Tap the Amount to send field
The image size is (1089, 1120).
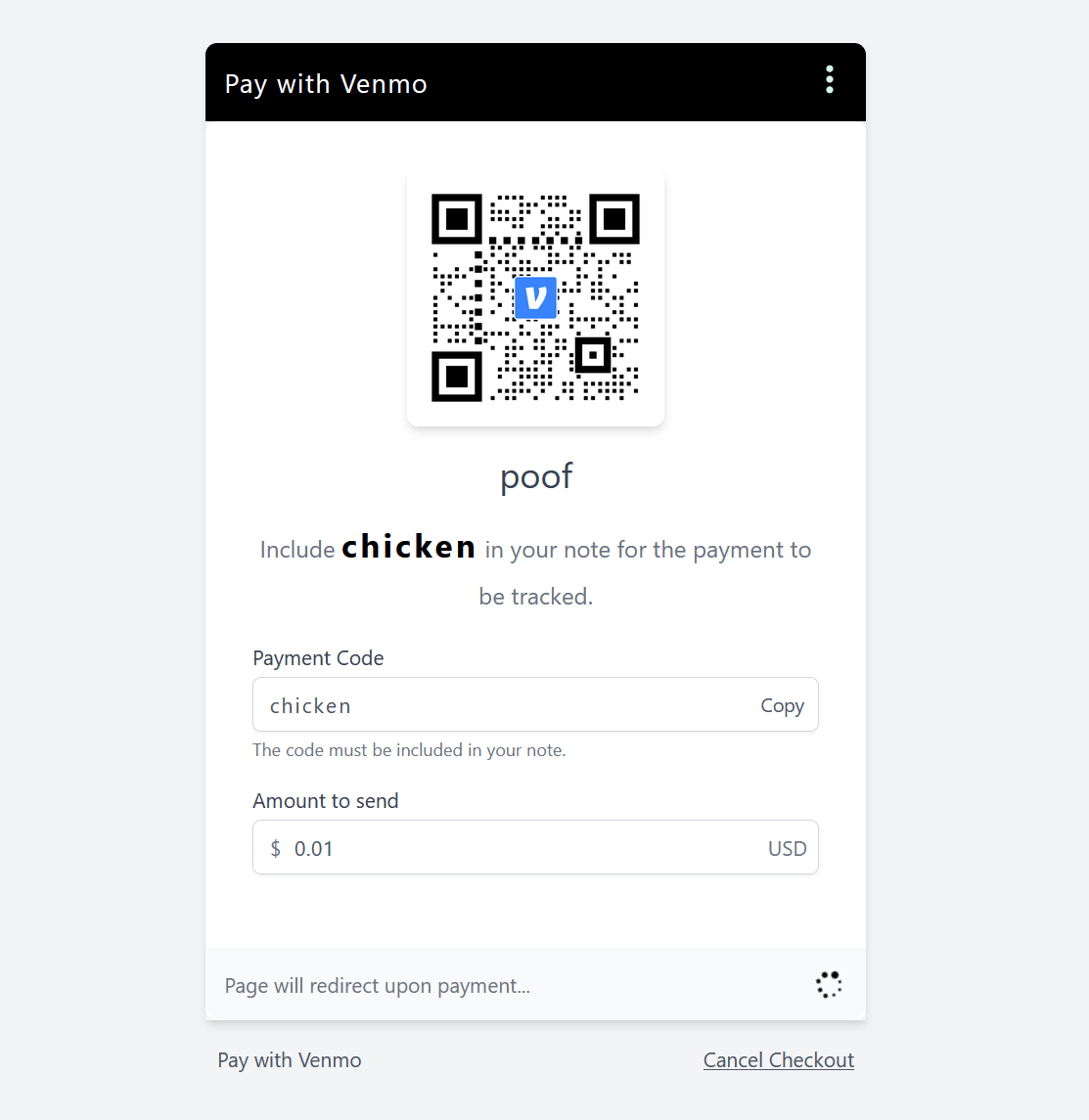coord(535,847)
